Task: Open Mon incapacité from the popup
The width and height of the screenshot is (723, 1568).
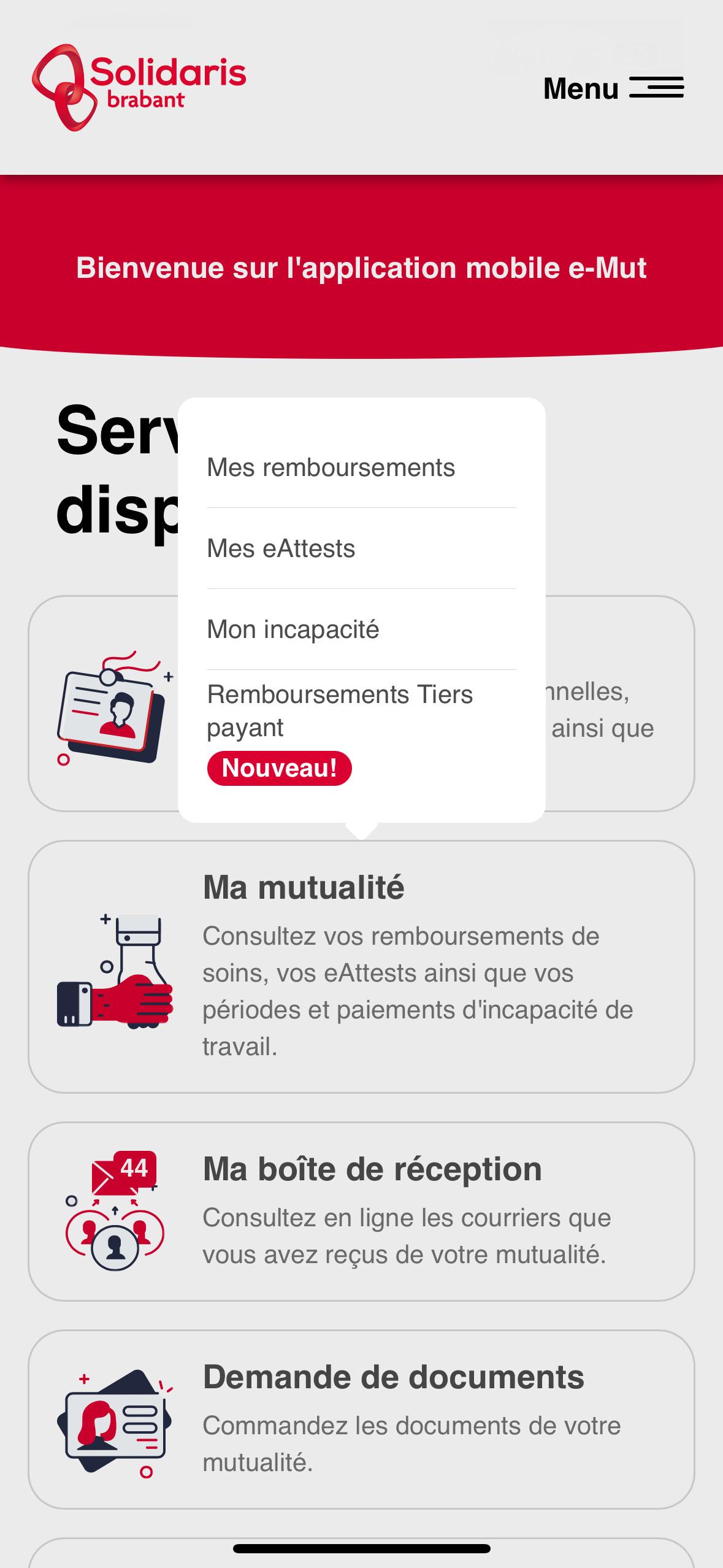Action: click(293, 629)
